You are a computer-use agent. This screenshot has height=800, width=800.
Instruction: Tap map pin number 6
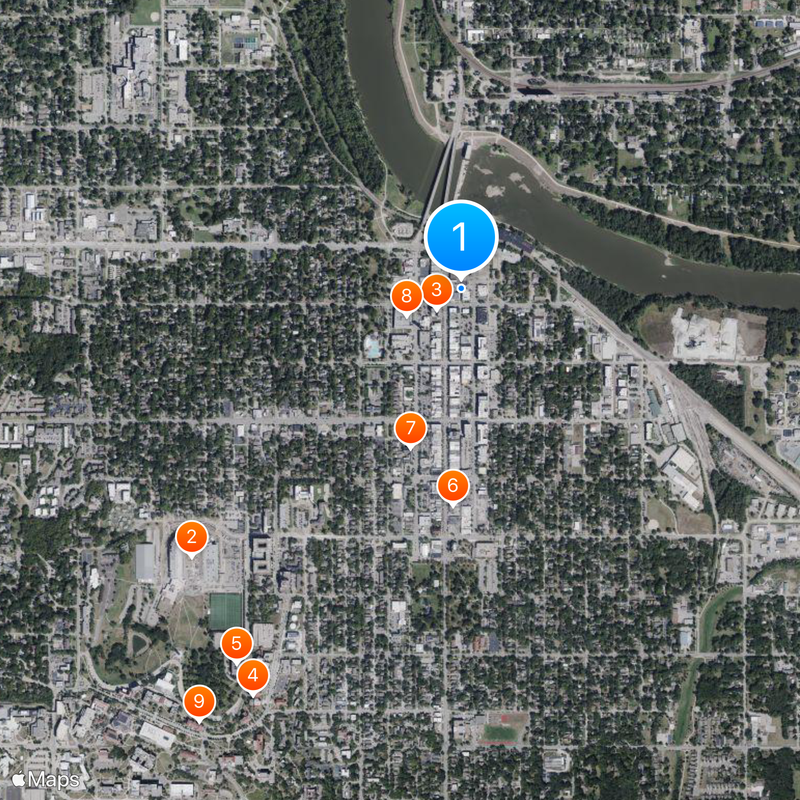452,486
